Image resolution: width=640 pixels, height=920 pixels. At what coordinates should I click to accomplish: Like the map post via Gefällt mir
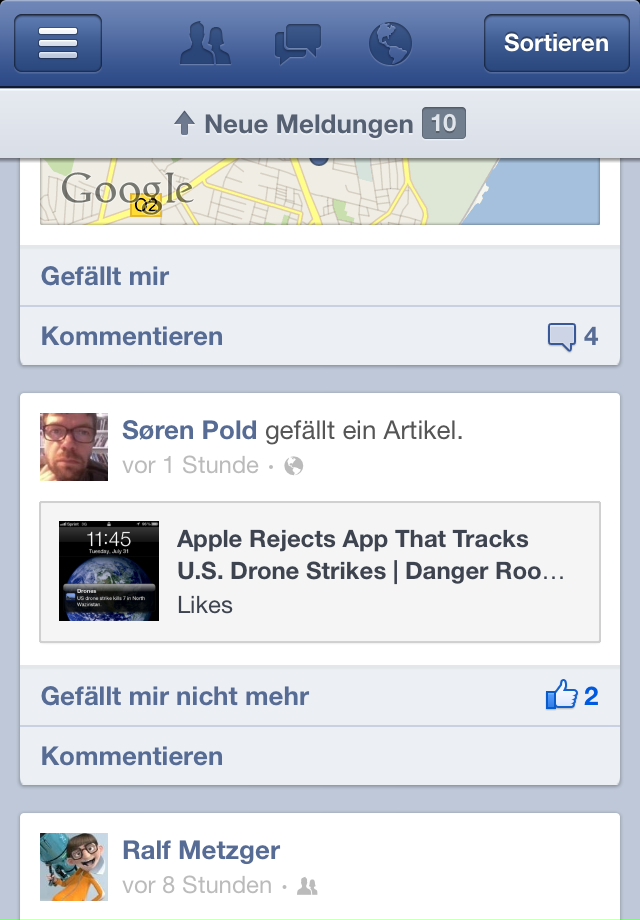click(x=105, y=276)
